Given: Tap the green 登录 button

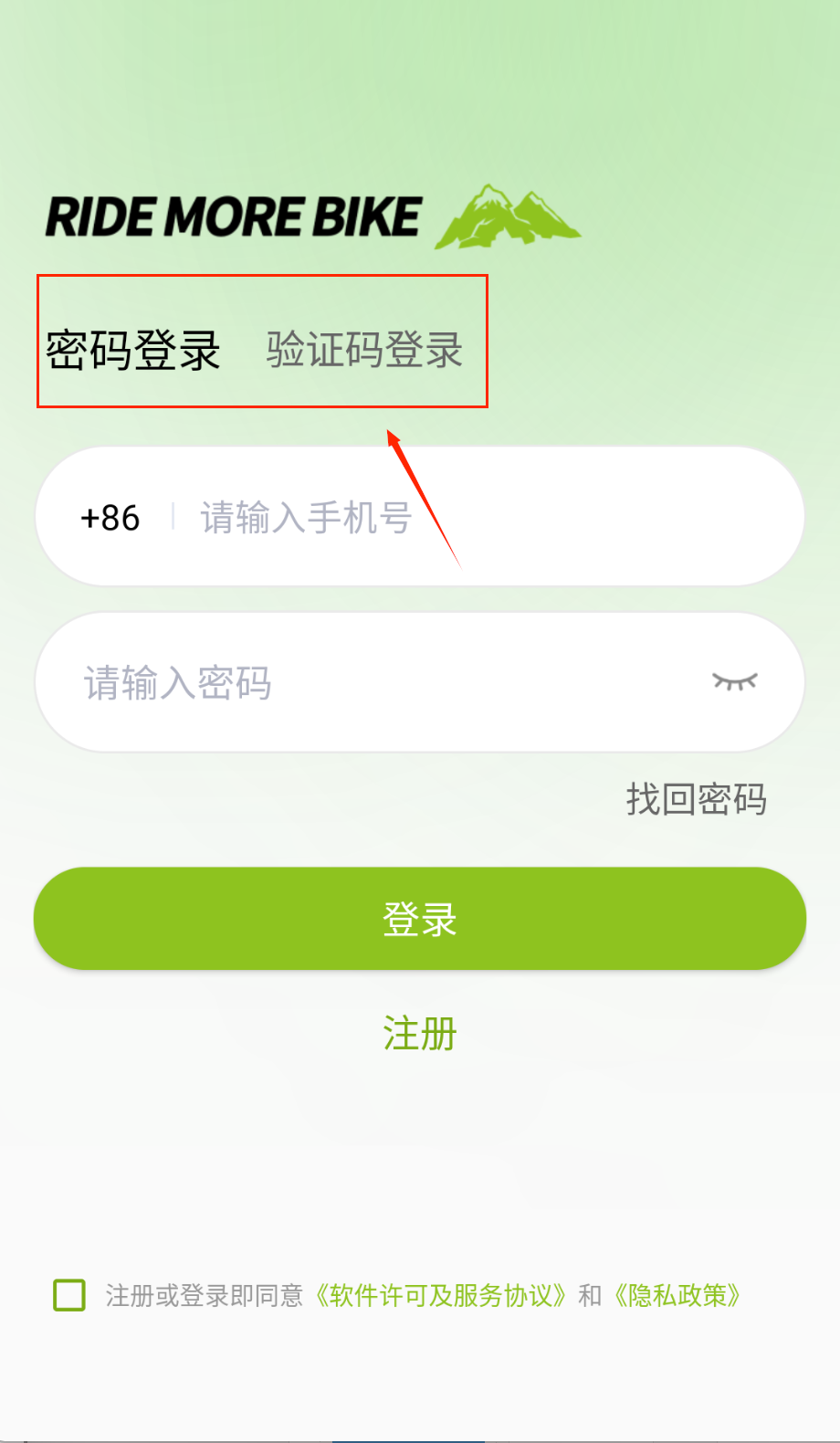Looking at the screenshot, I should pos(420,919).
